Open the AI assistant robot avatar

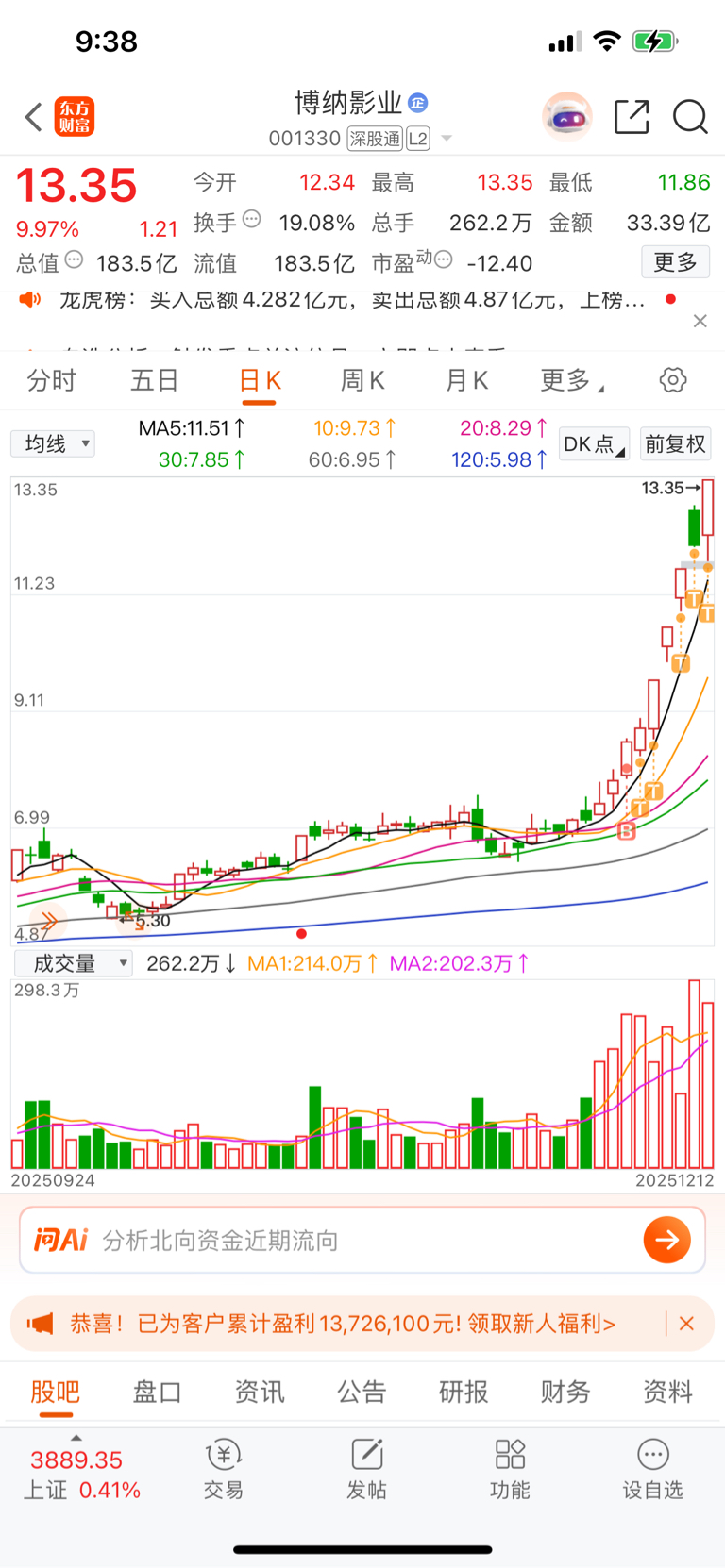(x=567, y=118)
